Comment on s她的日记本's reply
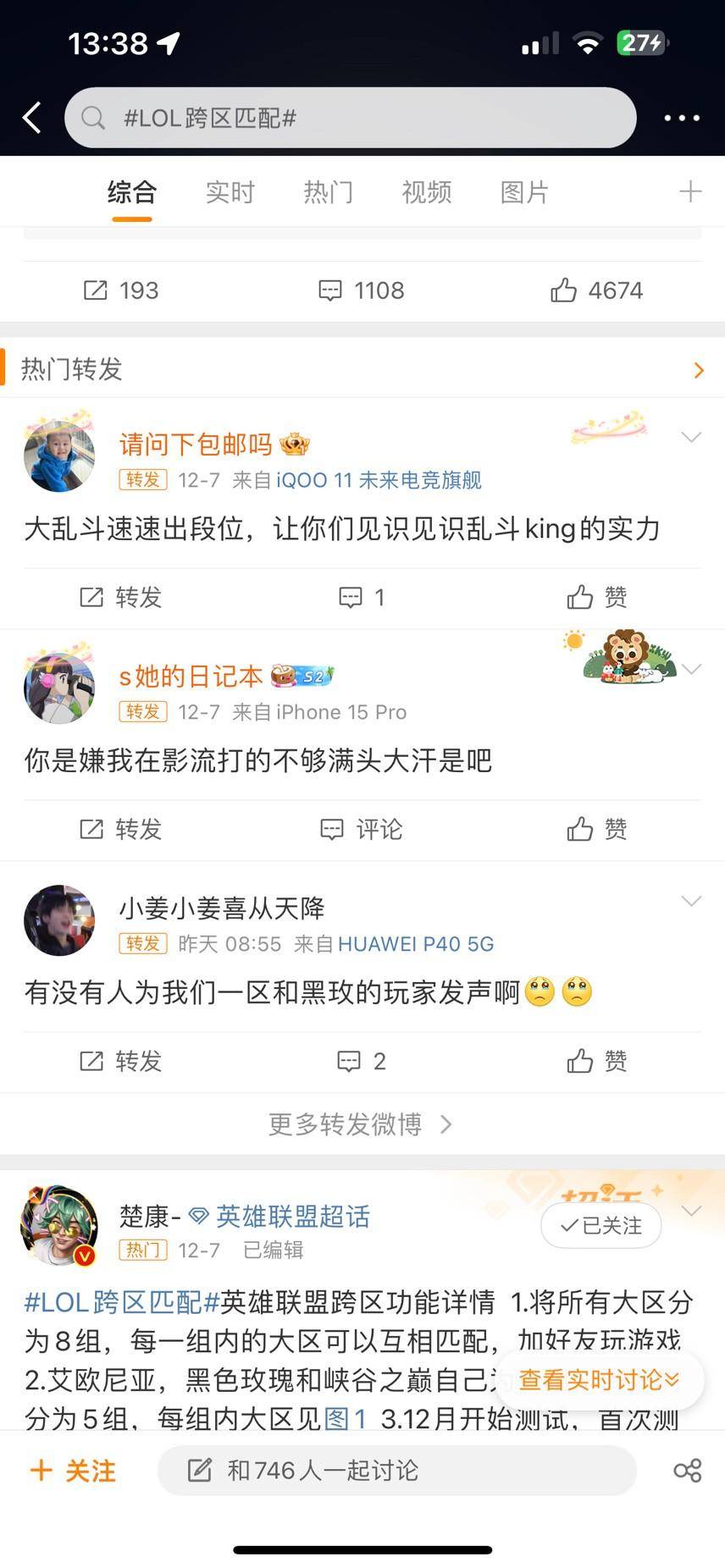Viewport: 725px width, 1568px height. click(x=361, y=829)
